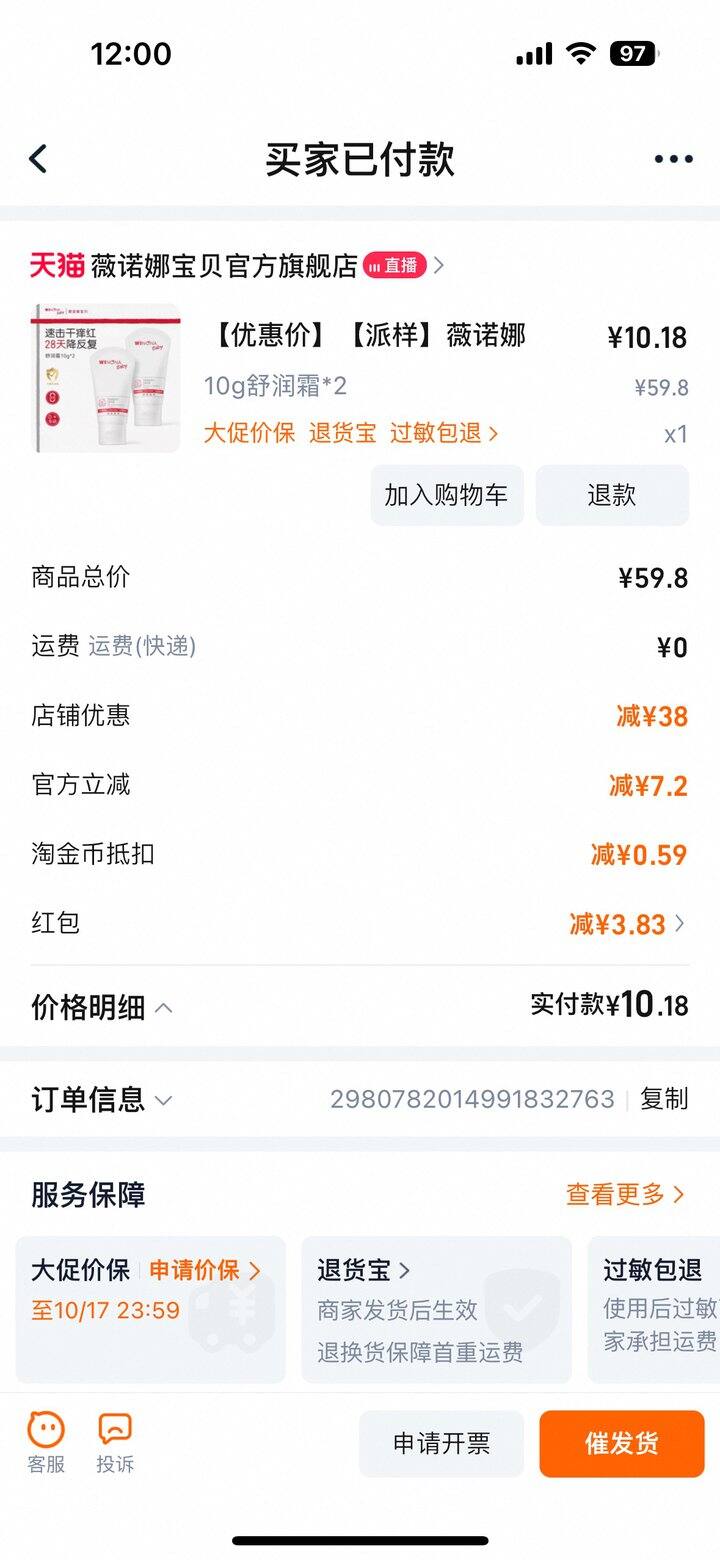
Task: Open the 薇诺娜宝贝官方旗舰店 store page
Action: tap(225, 266)
